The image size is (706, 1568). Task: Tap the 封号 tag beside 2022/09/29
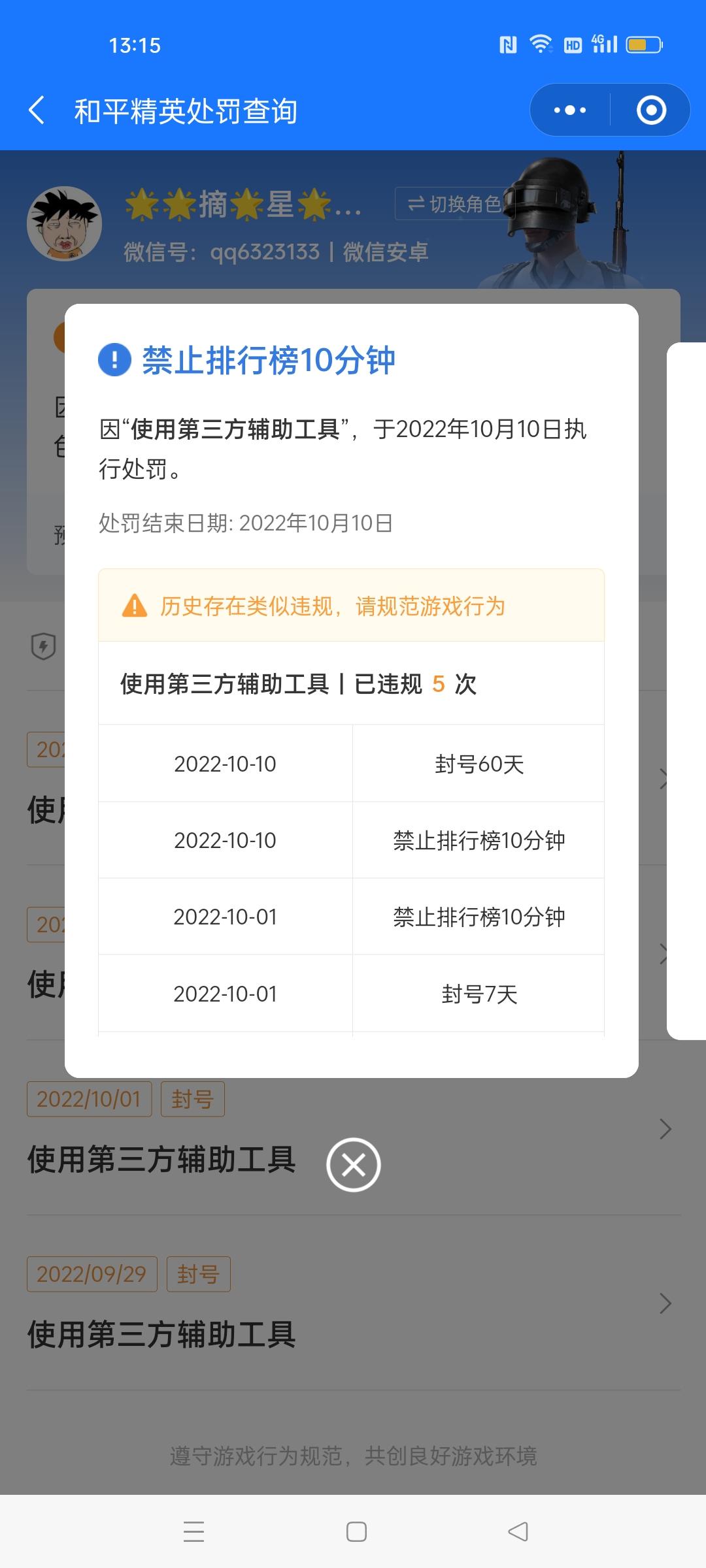199,1273
